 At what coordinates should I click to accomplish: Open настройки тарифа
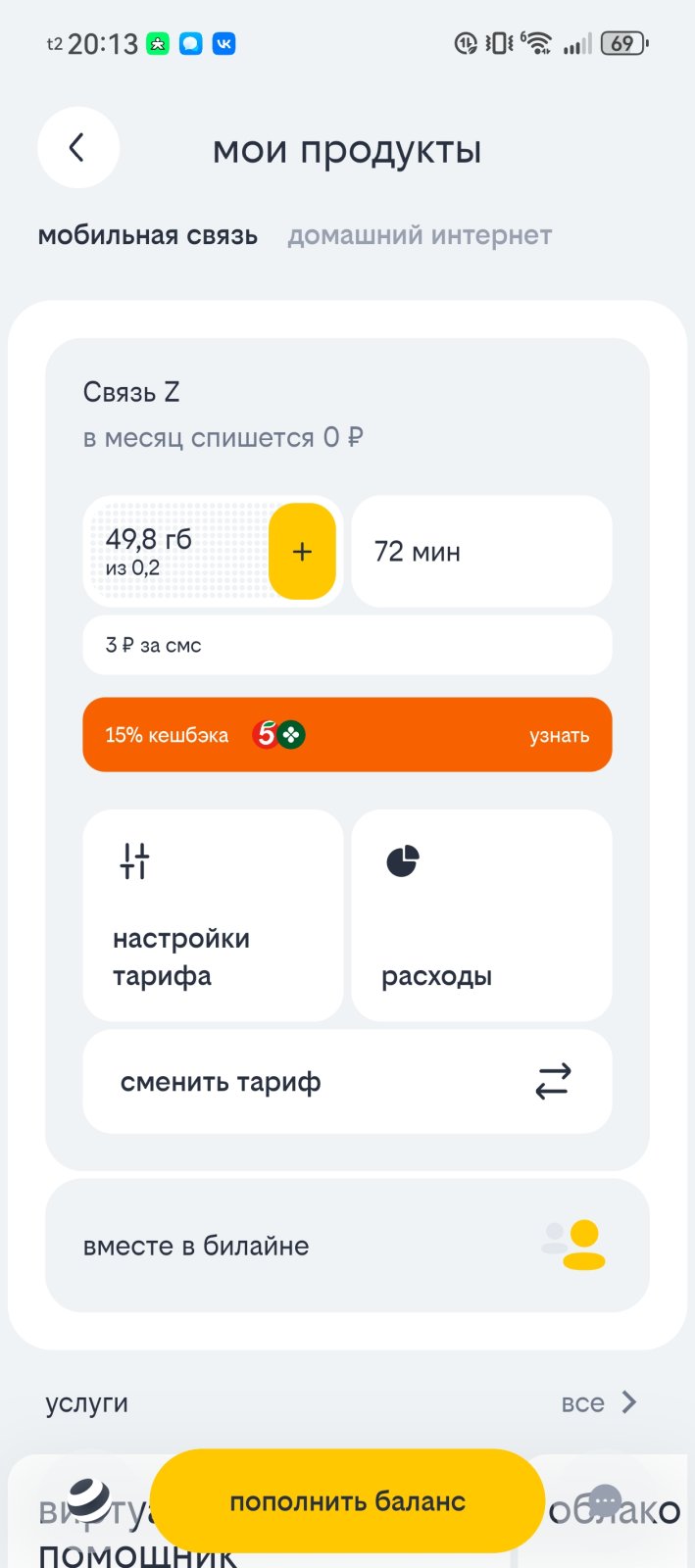[213, 915]
